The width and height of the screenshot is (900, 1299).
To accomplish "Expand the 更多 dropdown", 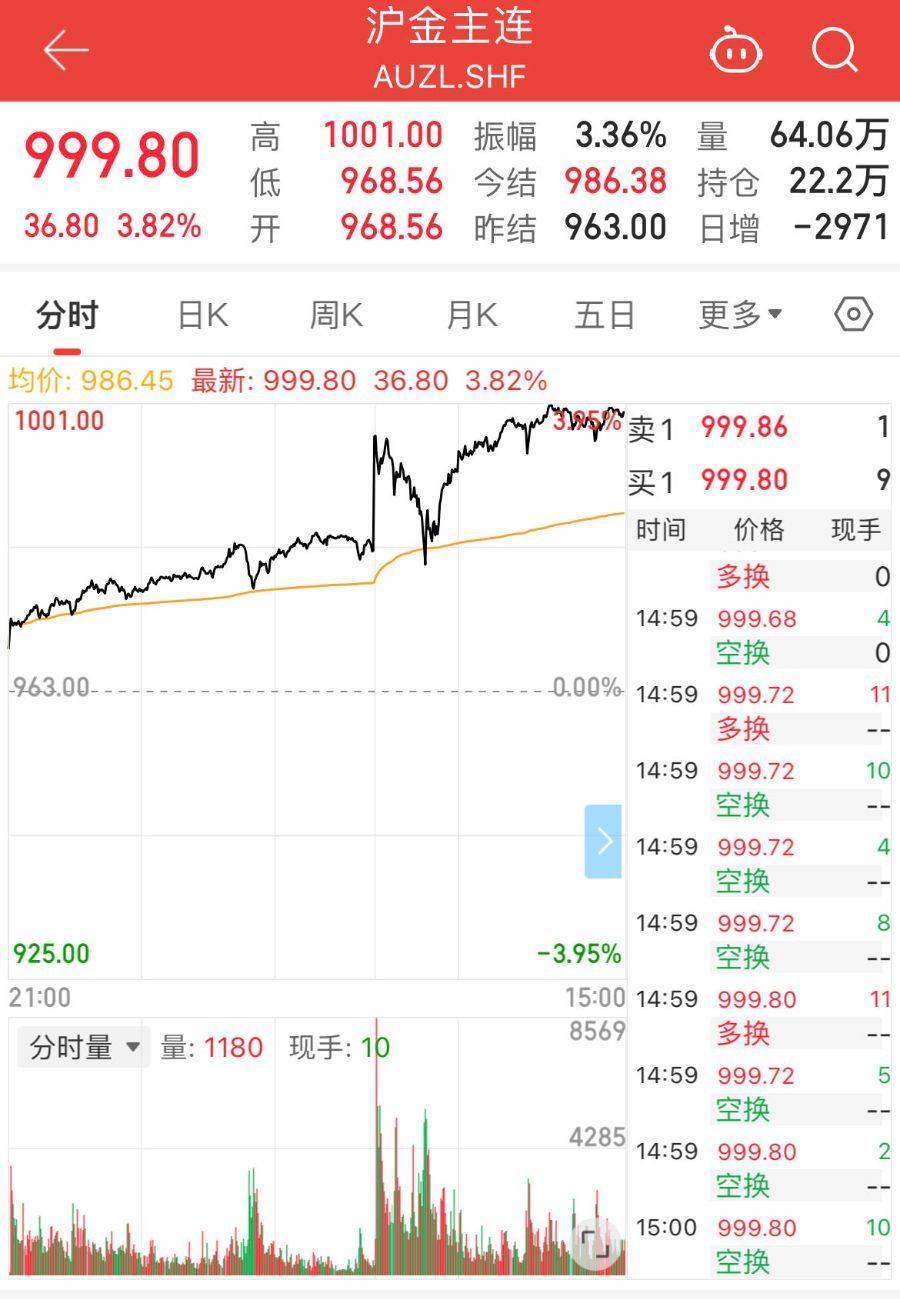I will click(x=740, y=316).
